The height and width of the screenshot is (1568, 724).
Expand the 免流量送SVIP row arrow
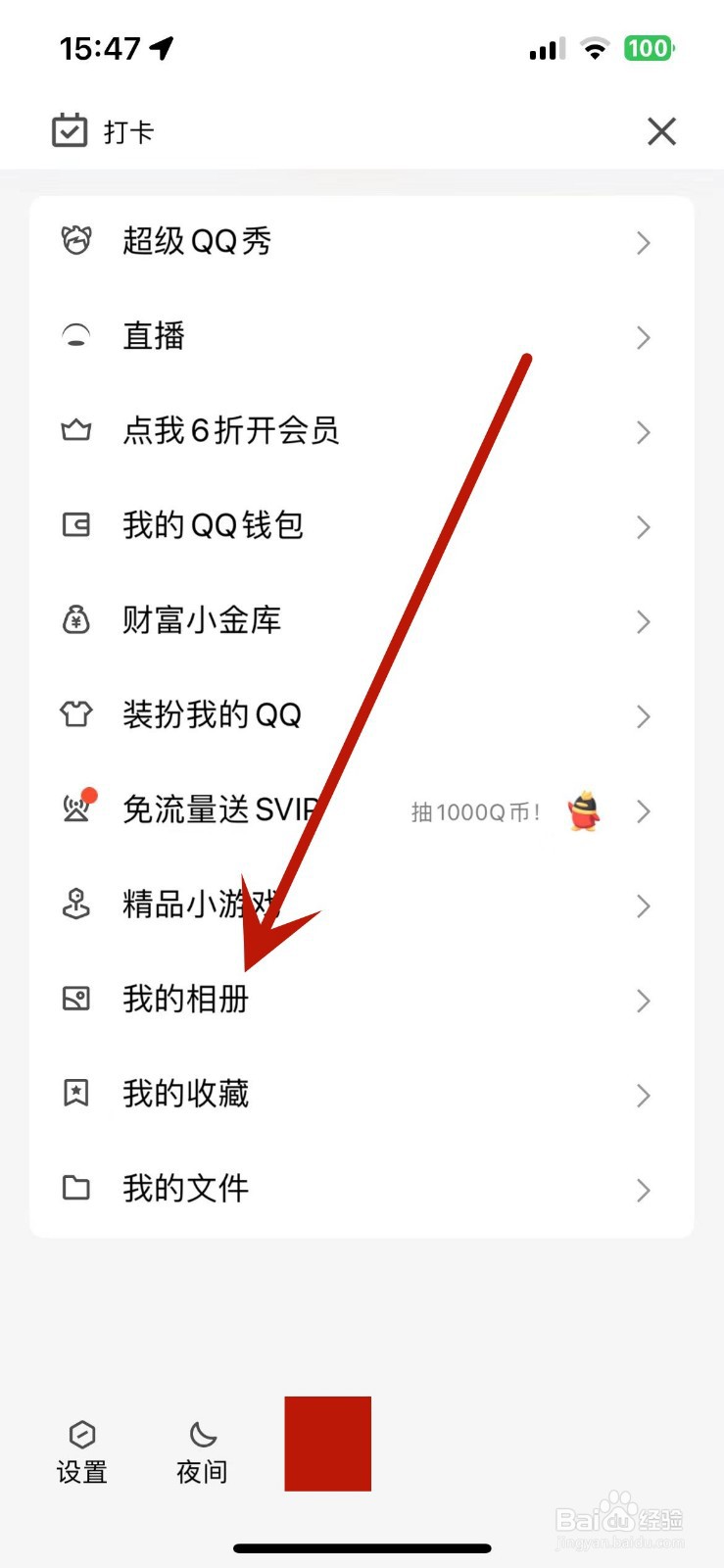tap(644, 810)
